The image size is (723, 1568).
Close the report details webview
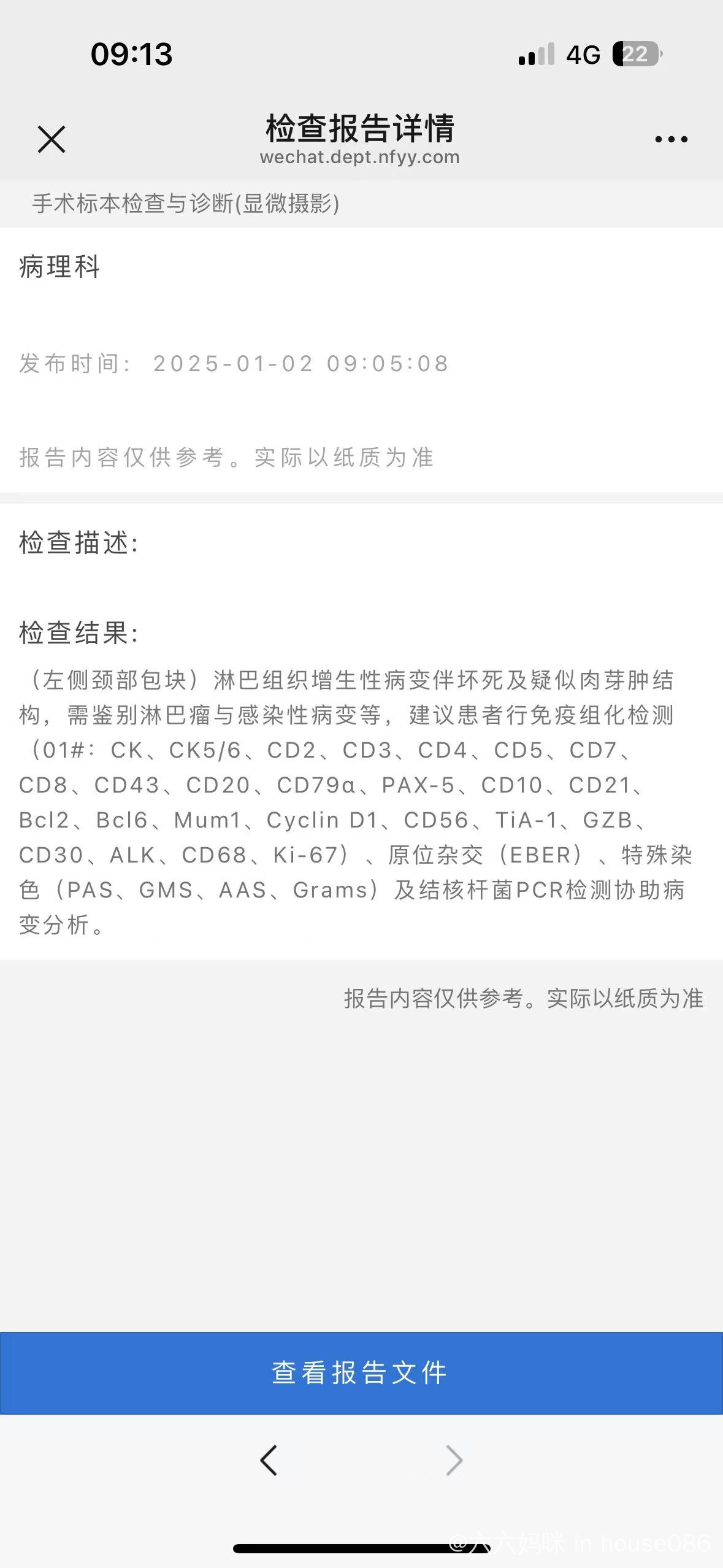point(52,139)
